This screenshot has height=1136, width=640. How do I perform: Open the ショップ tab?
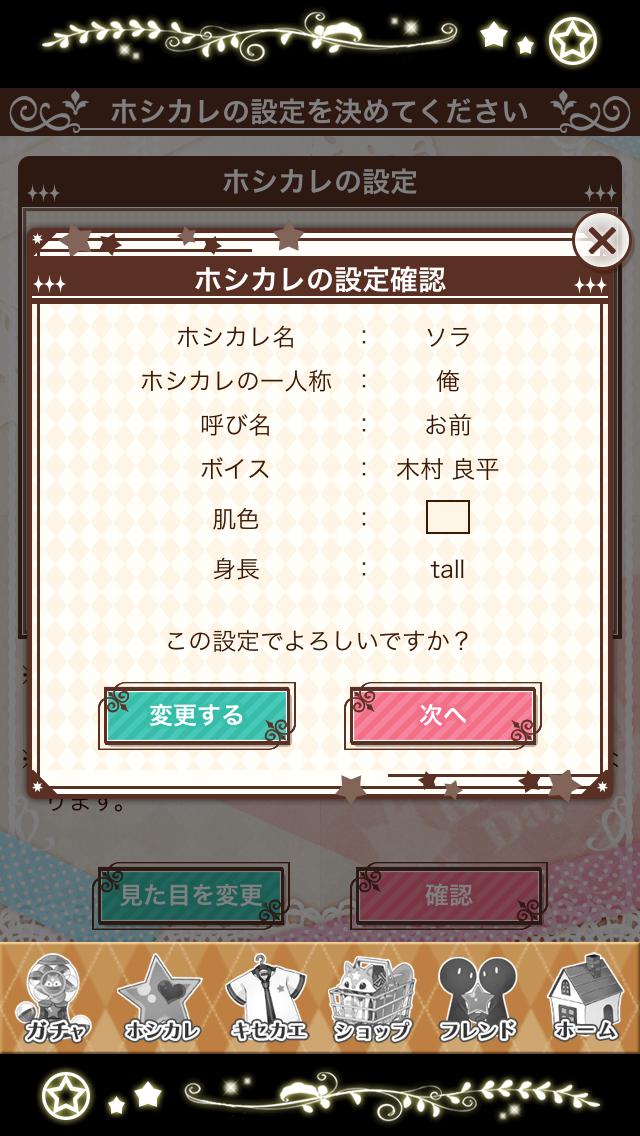372,998
